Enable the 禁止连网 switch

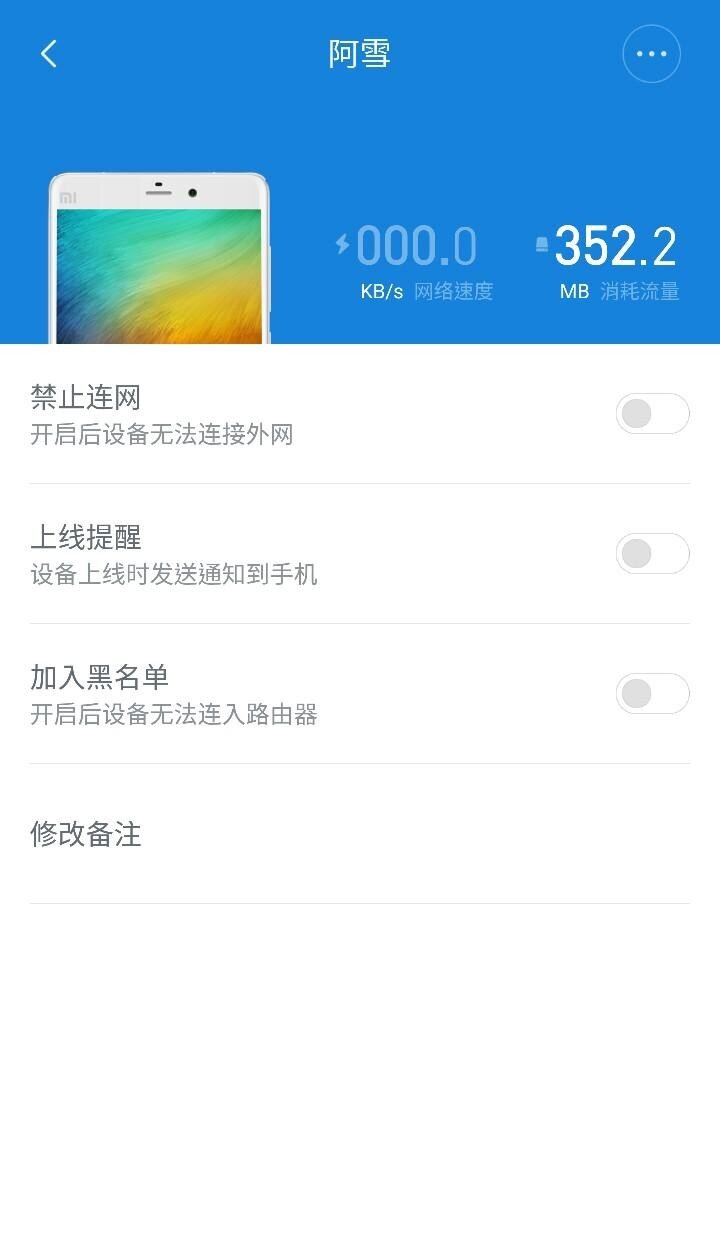click(652, 414)
